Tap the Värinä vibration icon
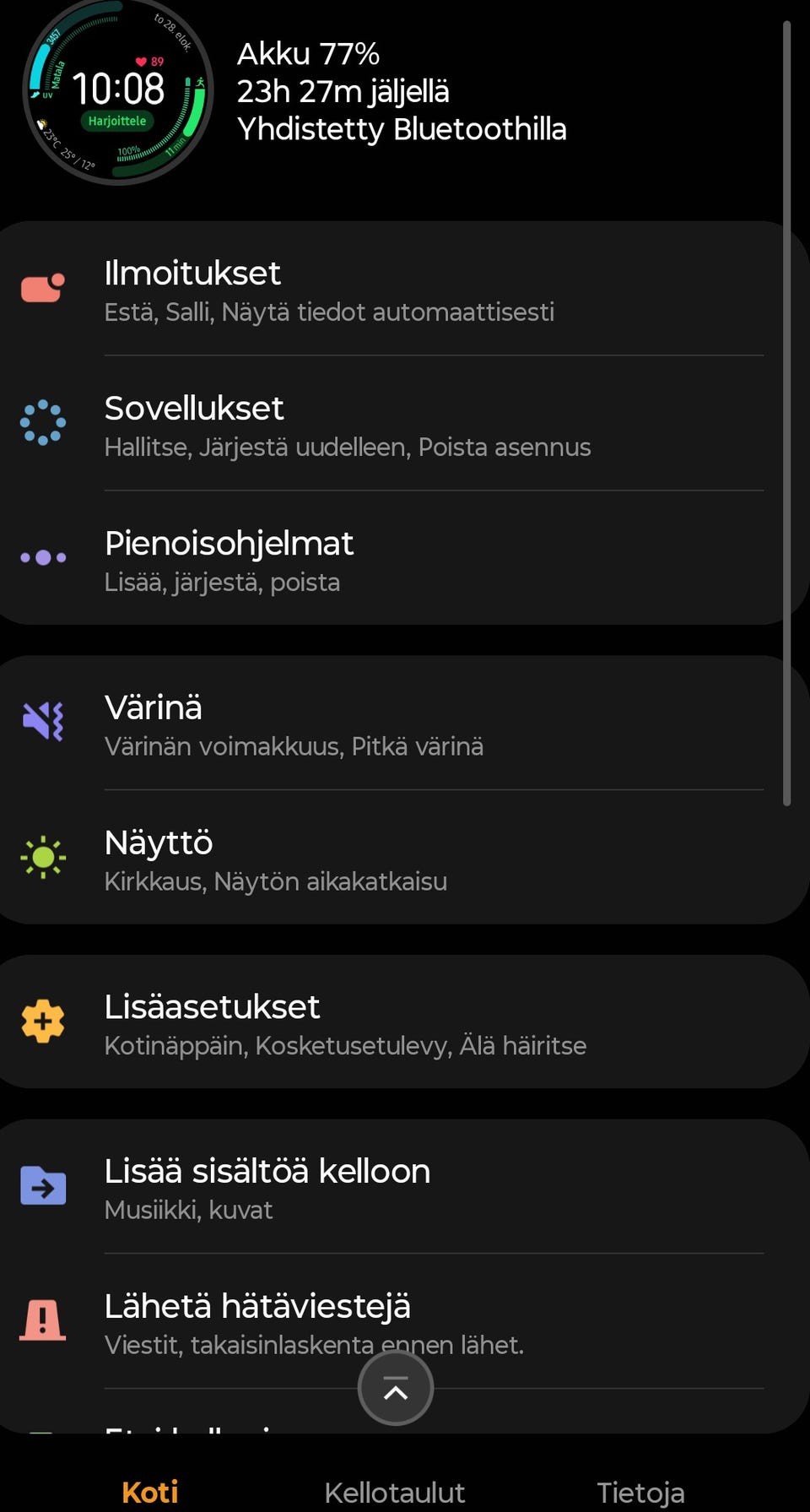The image size is (810, 1512). click(42, 719)
